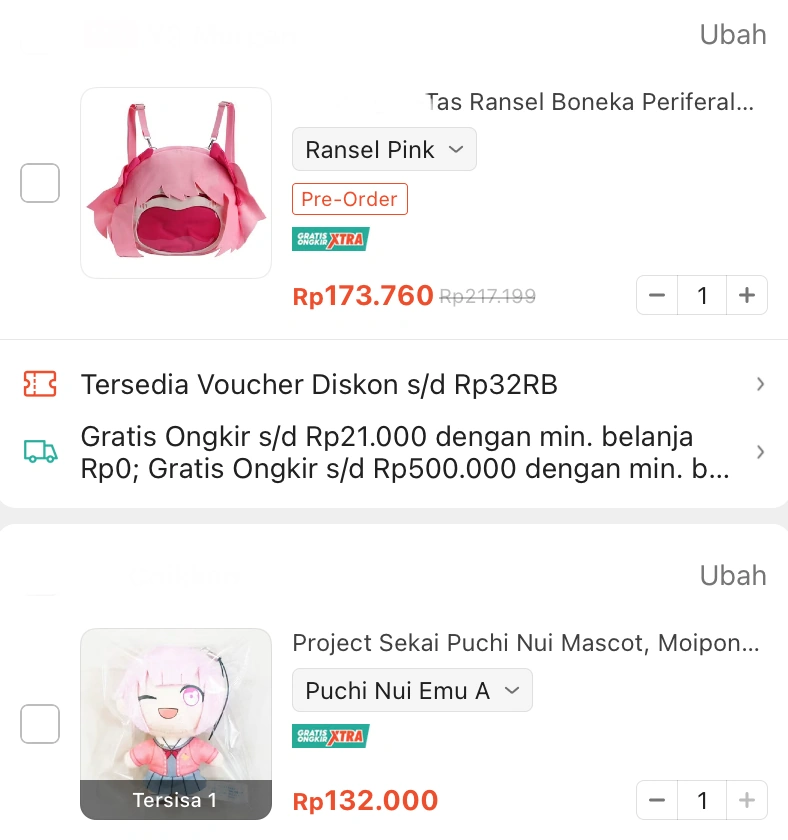Expand the voucher diskon details chevron
Viewport: 788px width, 840px height.
pyautogui.click(x=761, y=383)
